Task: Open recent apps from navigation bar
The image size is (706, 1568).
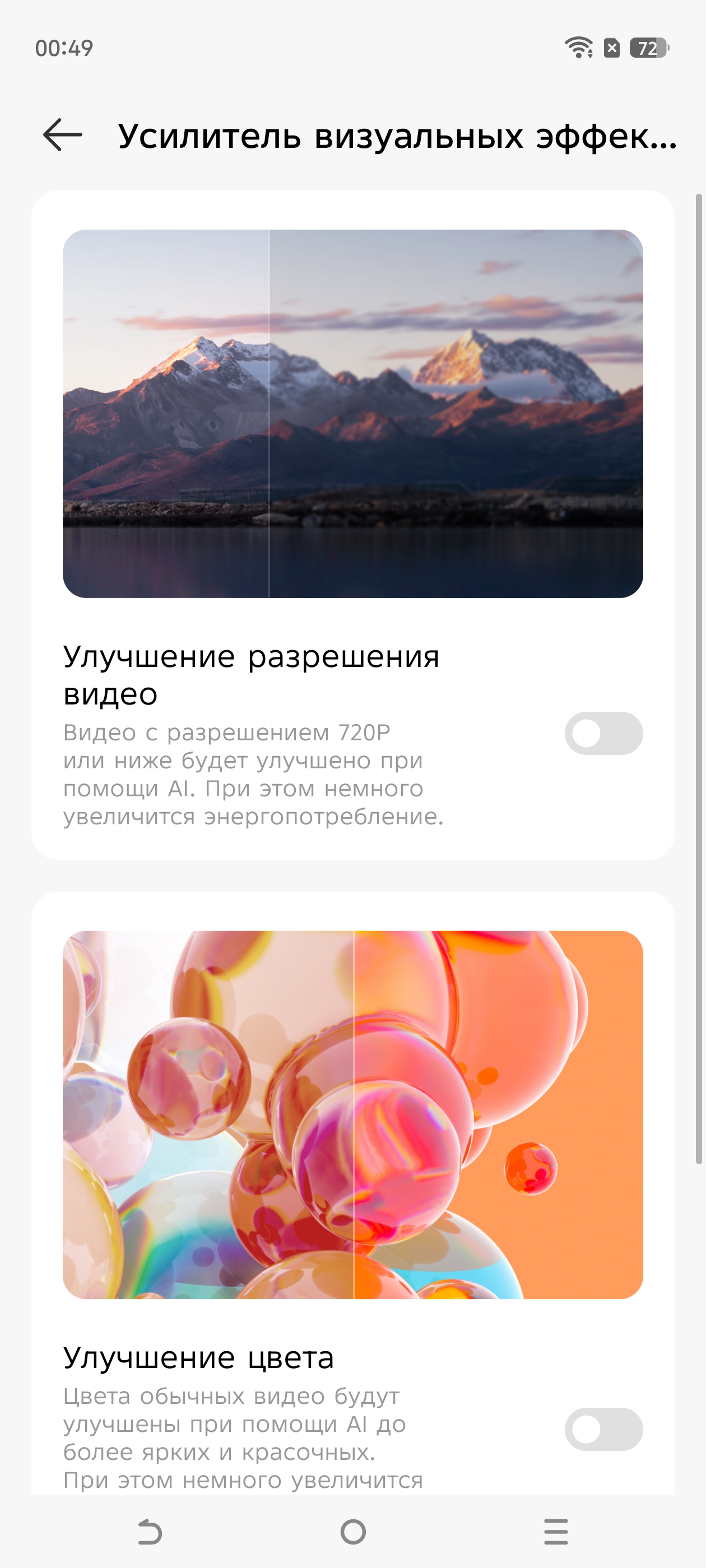Action: point(555,1532)
